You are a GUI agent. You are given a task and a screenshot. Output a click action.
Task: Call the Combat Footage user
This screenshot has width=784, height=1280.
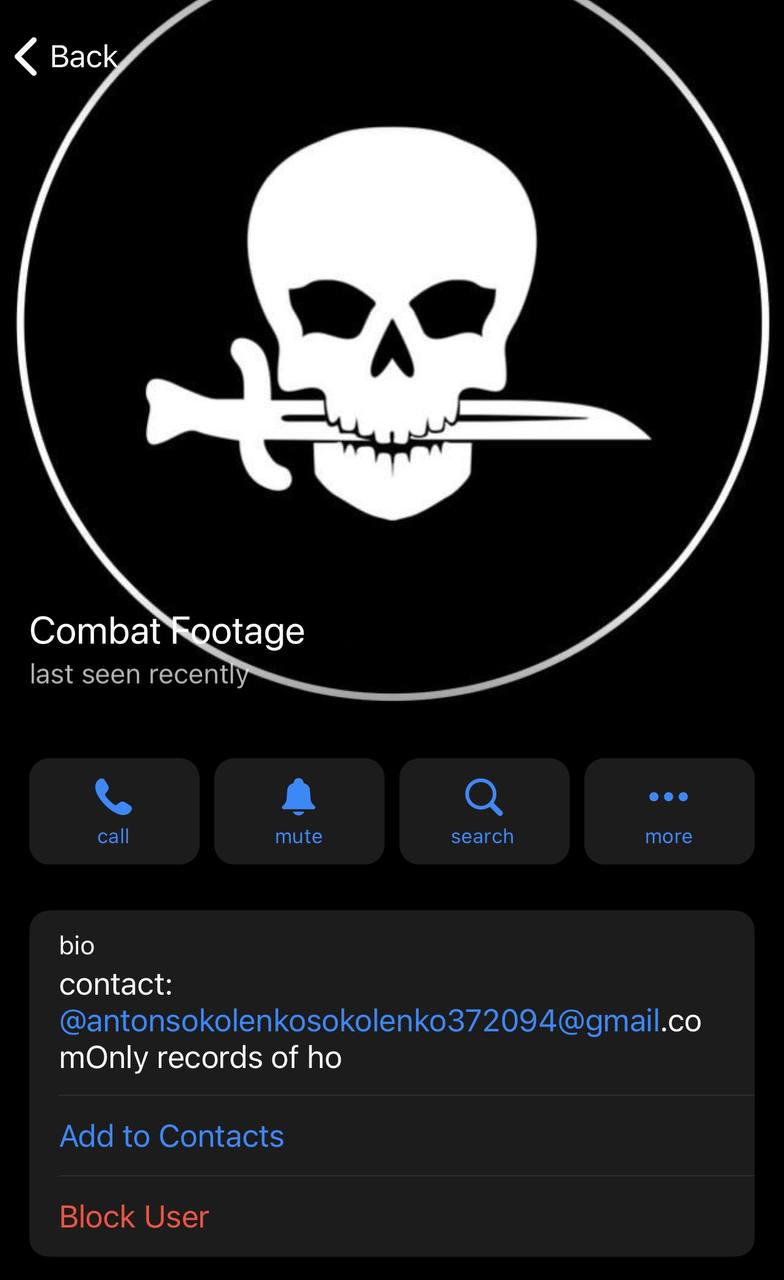114,811
